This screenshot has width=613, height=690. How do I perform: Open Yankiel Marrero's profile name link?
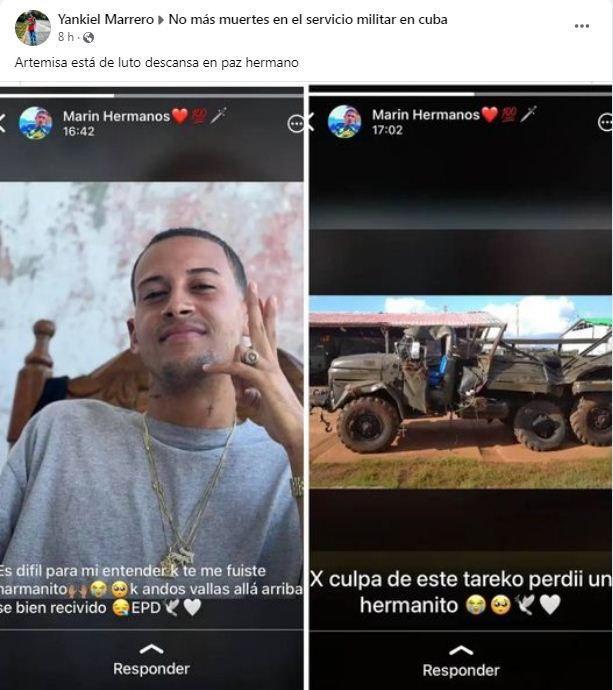coord(105,19)
